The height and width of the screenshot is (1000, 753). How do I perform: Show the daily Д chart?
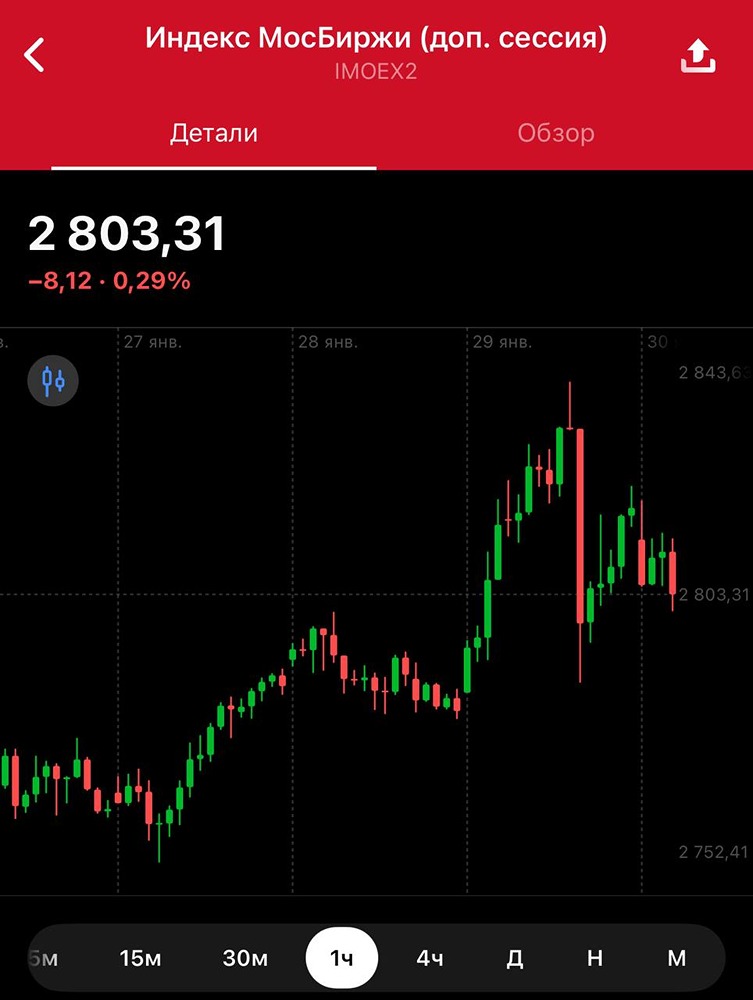515,958
